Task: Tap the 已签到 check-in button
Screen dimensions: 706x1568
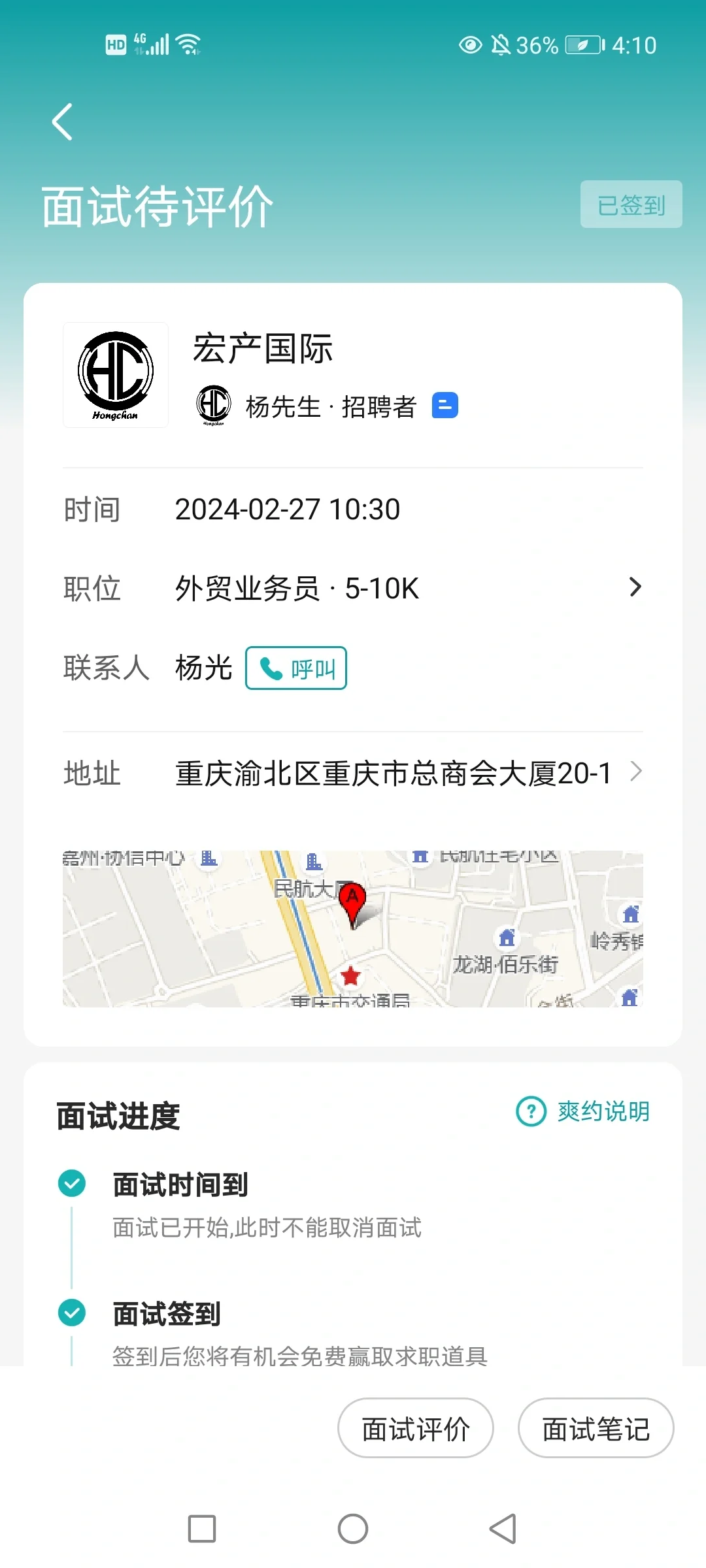Action: click(631, 204)
